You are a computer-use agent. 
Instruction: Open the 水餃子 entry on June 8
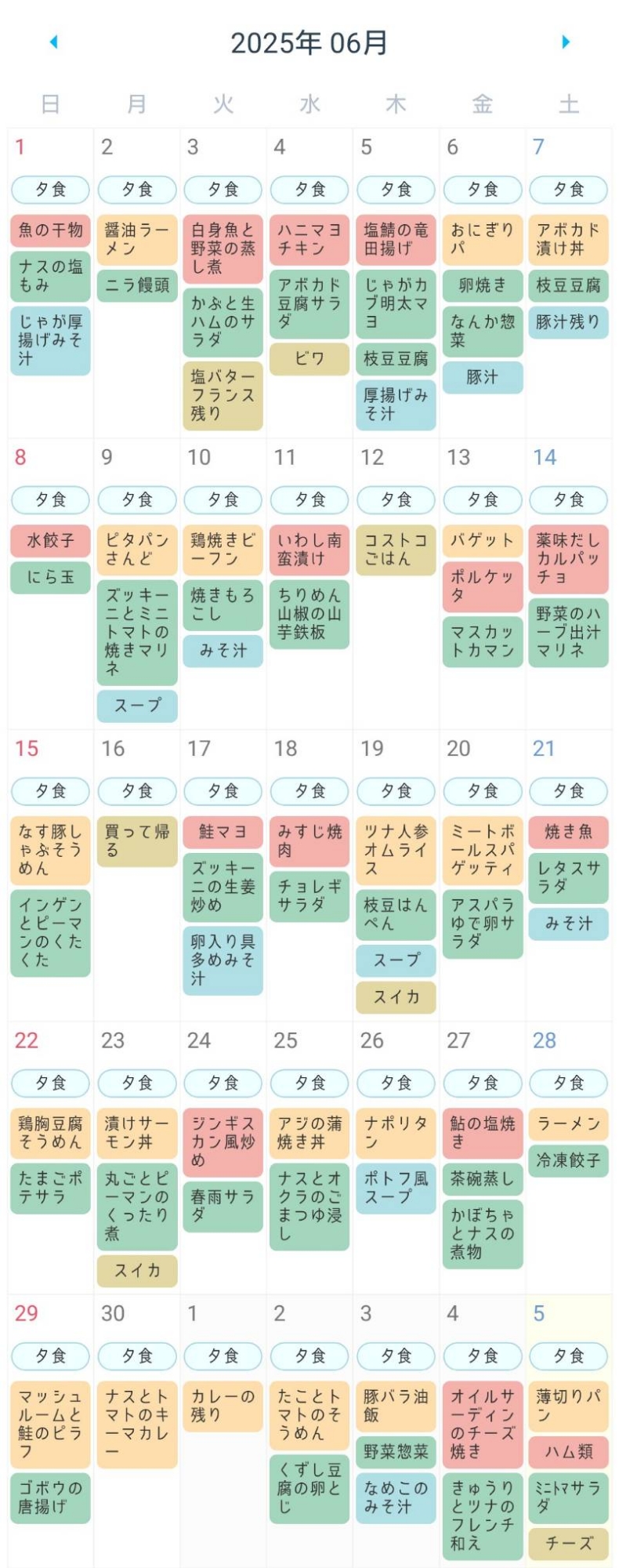(50, 540)
